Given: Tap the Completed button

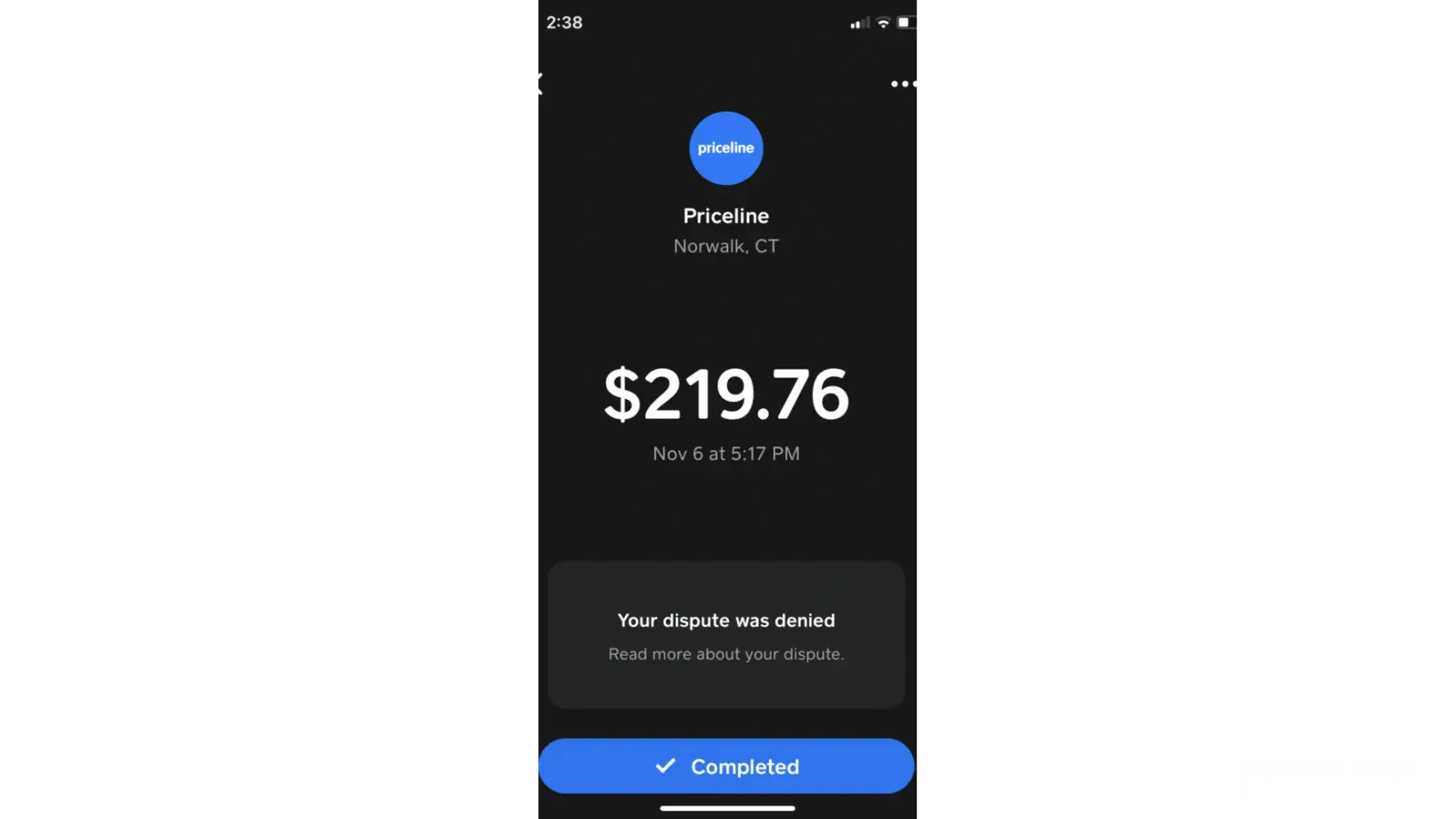Looking at the screenshot, I should coord(726,766).
